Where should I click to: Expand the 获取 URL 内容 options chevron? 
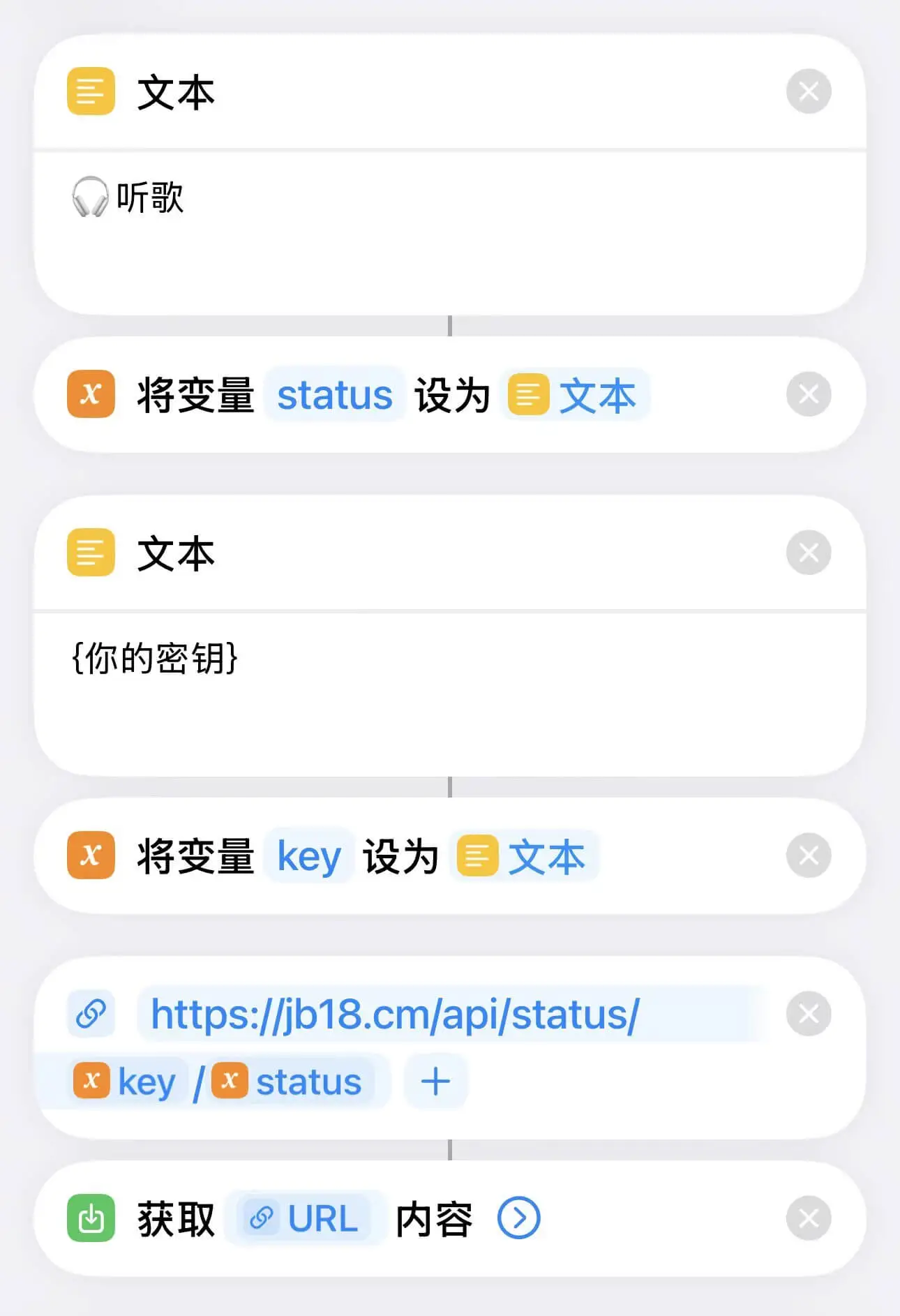click(518, 1218)
